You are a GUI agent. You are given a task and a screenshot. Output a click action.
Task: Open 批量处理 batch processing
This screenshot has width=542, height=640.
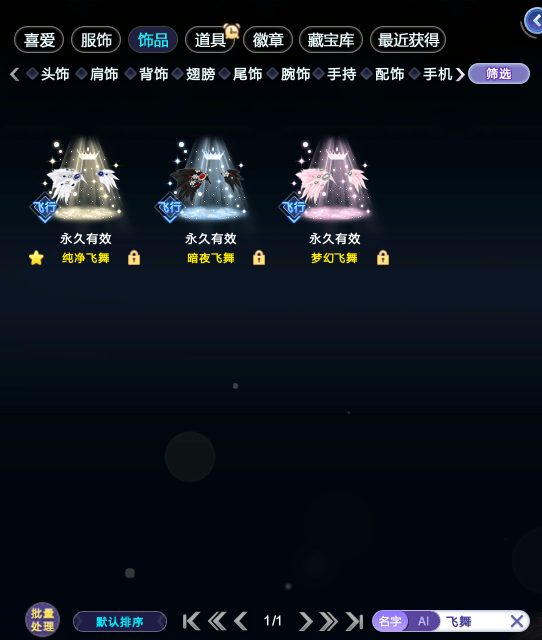pyautogui.click(x=42, y=620)
